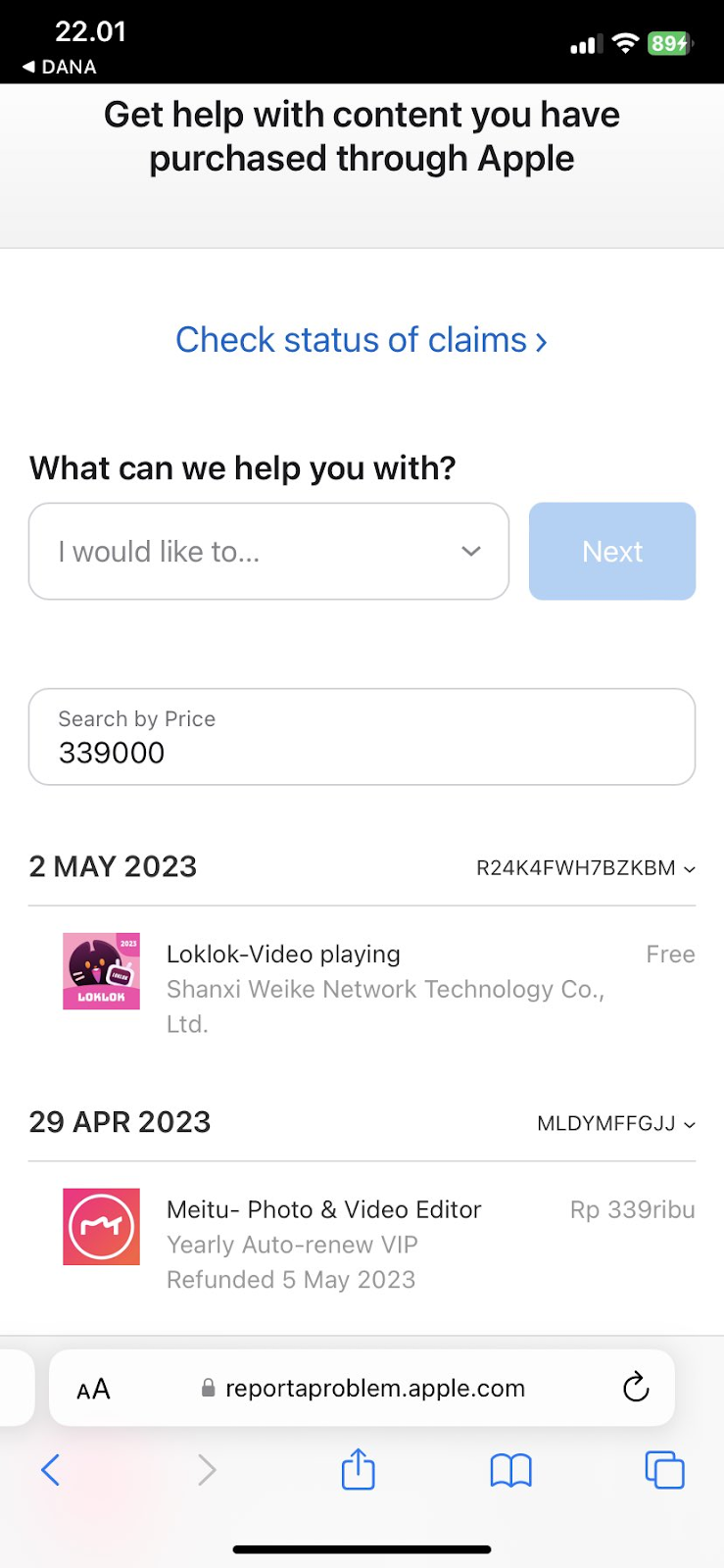
Task: Show all open tabs
Action: coord(664,1470)
